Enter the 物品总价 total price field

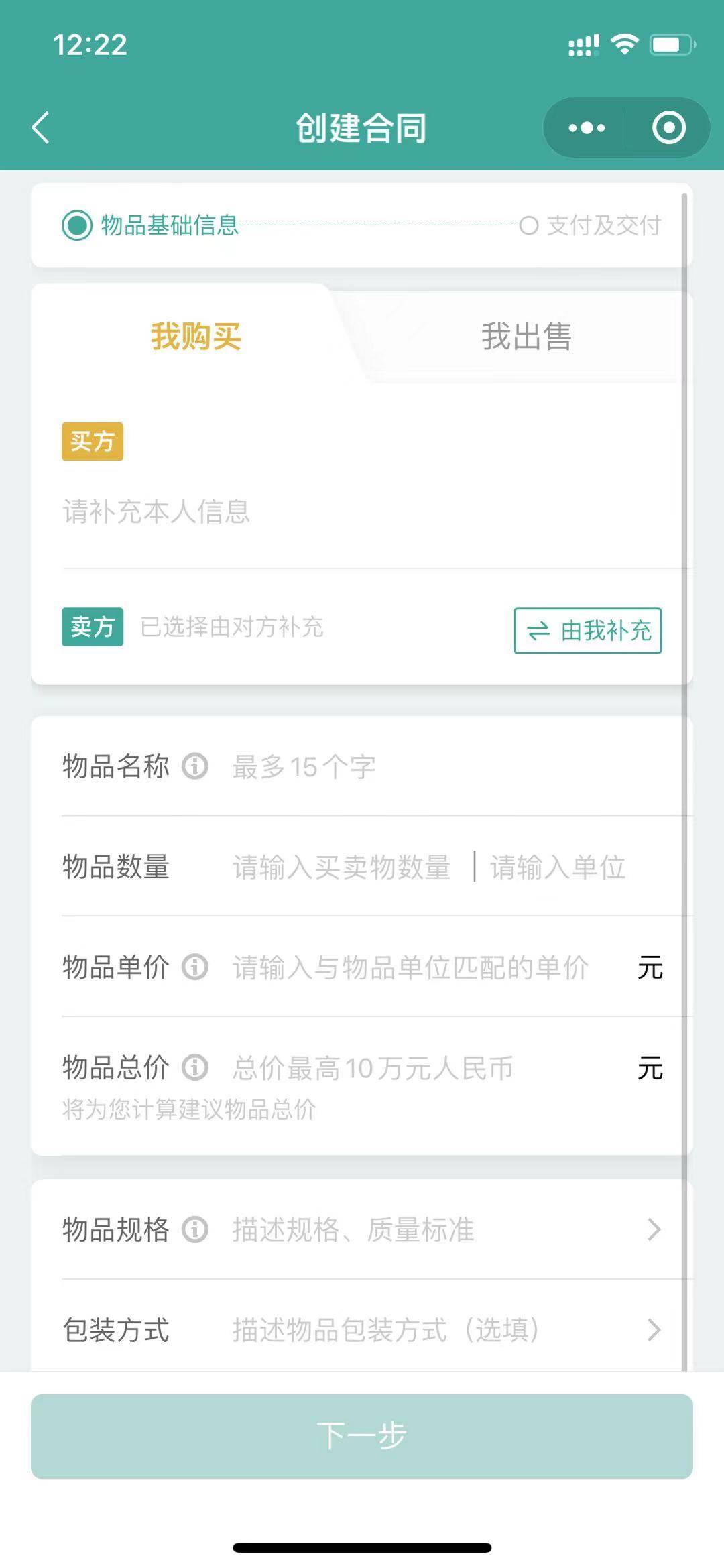(x=429, y=1068)
